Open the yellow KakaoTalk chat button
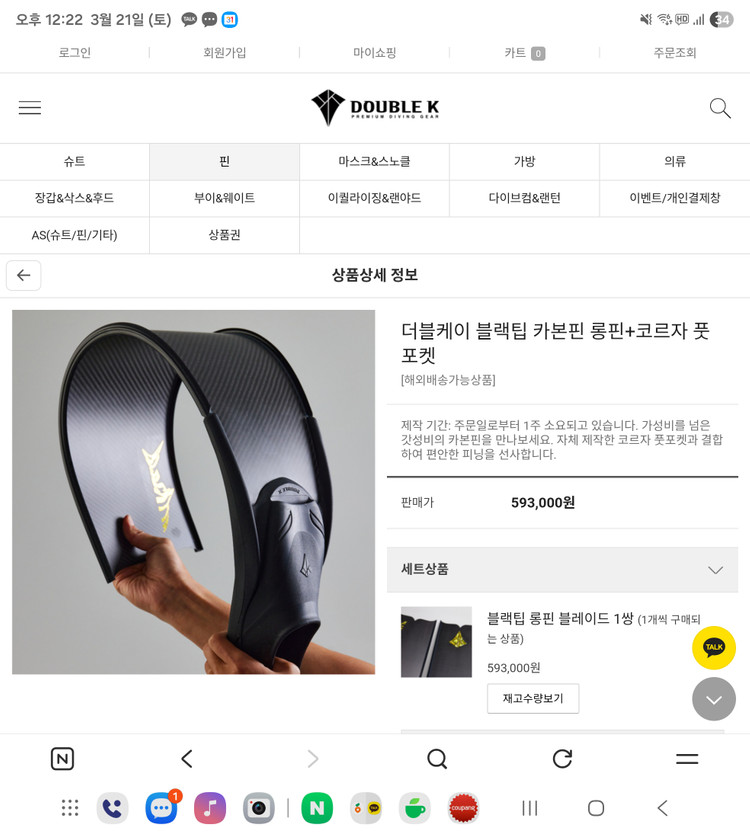Viewport: 750px width, 832px height. pyautogui.click(x=714, y=648)
